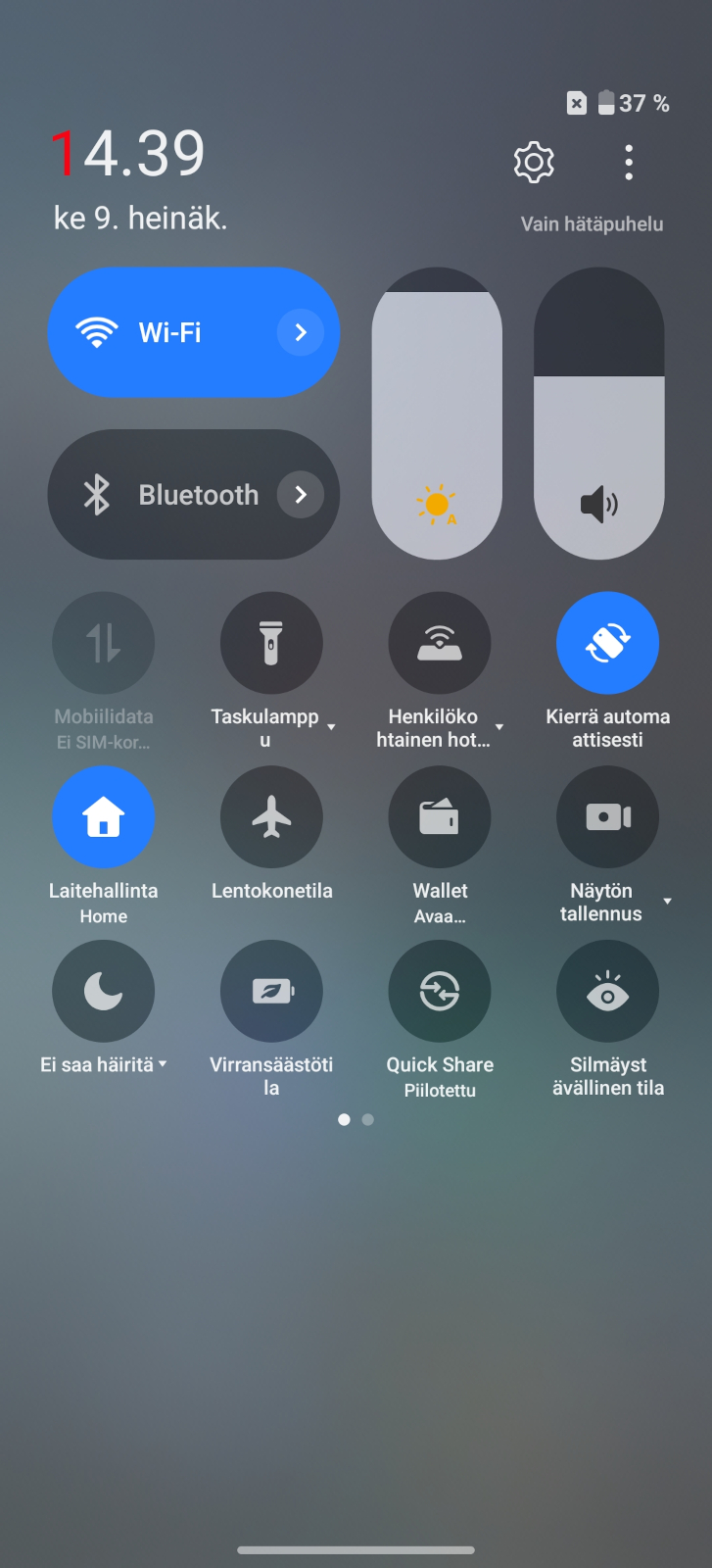Open the three-dot overflow menu

coord(629,163)
